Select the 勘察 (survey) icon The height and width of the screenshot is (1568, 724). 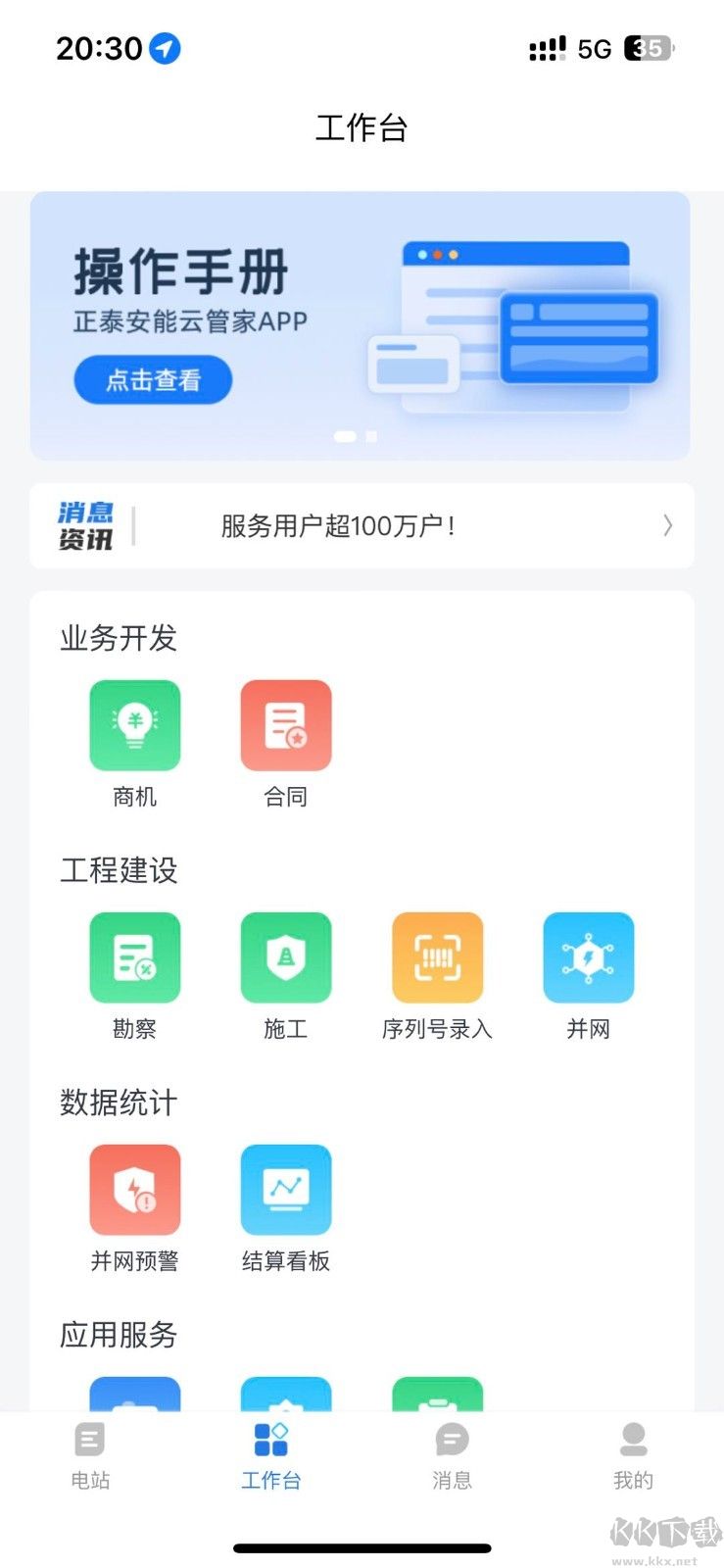coord(134,957)
